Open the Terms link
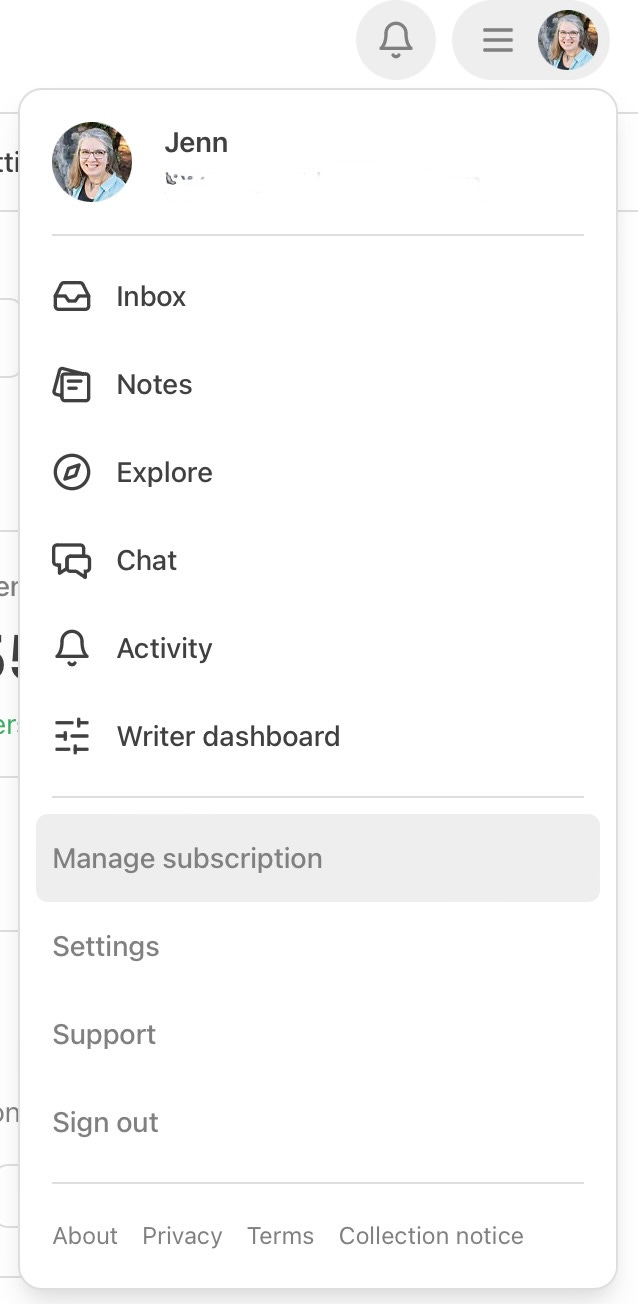Image resolution: width=638 pixels, height=1304 pixels. click(x=281, y=1236)
